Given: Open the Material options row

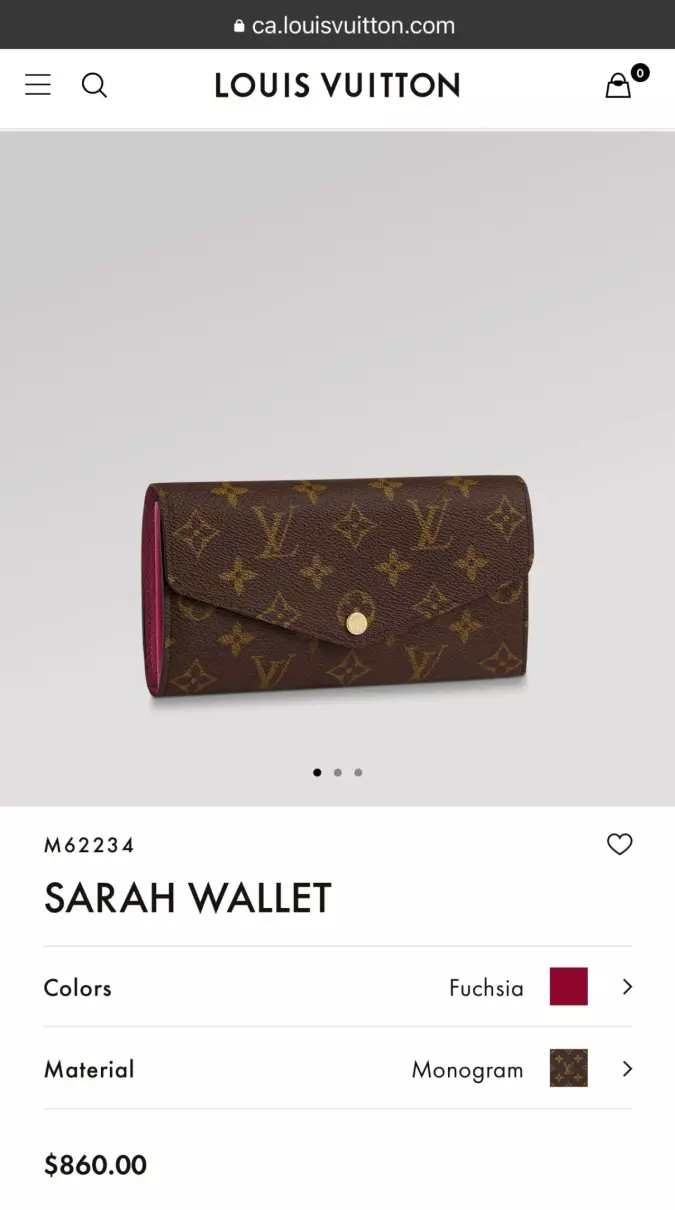Looking at the screenshot, I should click(338, 1068).
